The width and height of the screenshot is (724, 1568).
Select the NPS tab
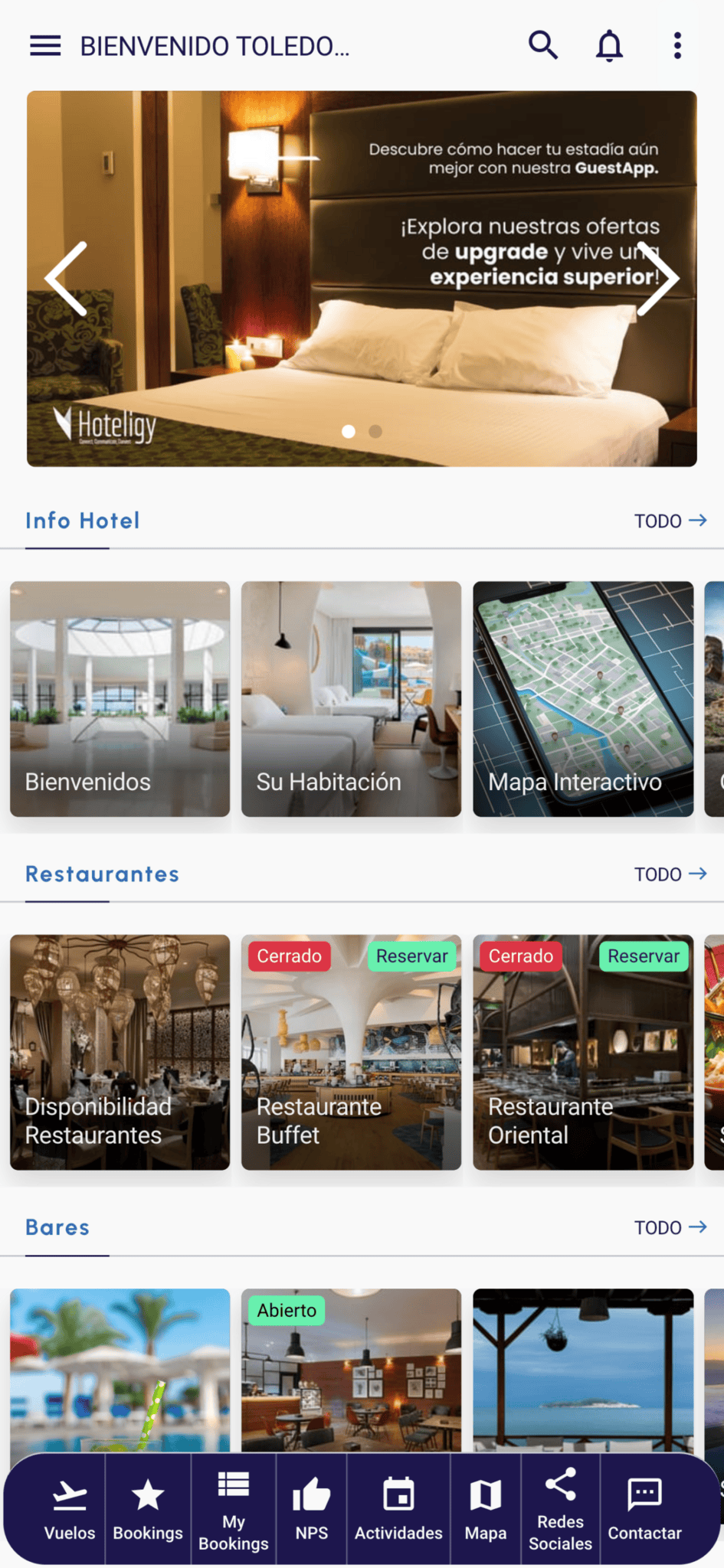[x=311, y=1510]
